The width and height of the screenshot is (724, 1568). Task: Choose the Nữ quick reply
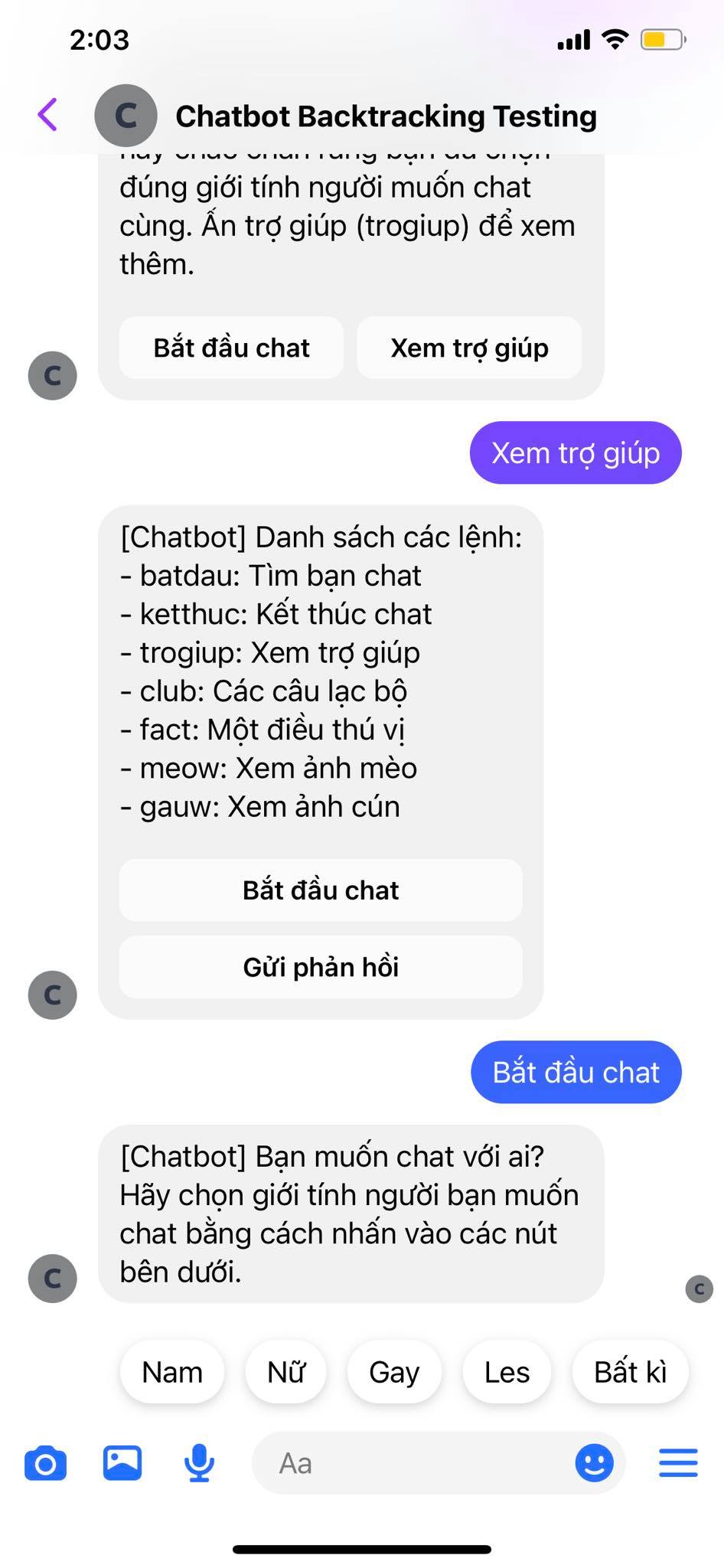coord(286,1372)
